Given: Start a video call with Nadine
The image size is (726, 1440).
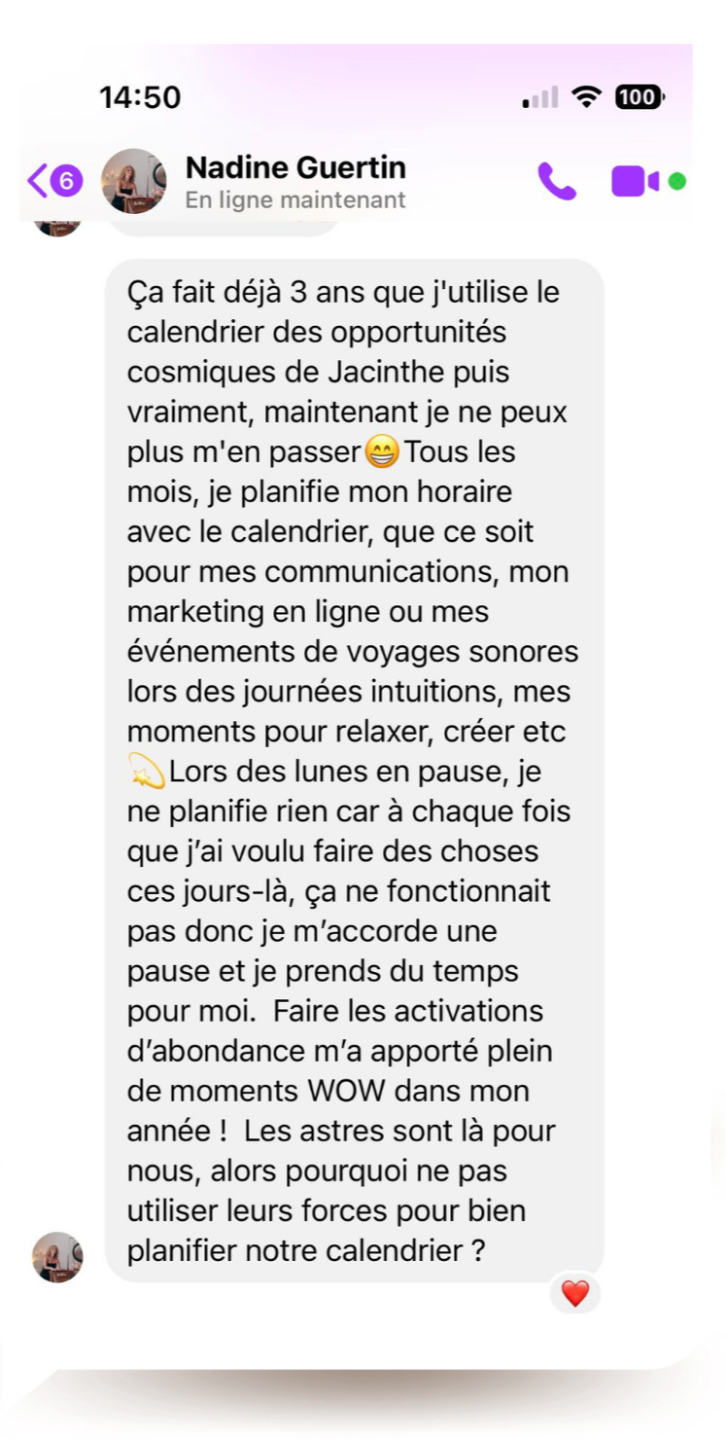Looking at the screenshot, I should pos(635,181).
